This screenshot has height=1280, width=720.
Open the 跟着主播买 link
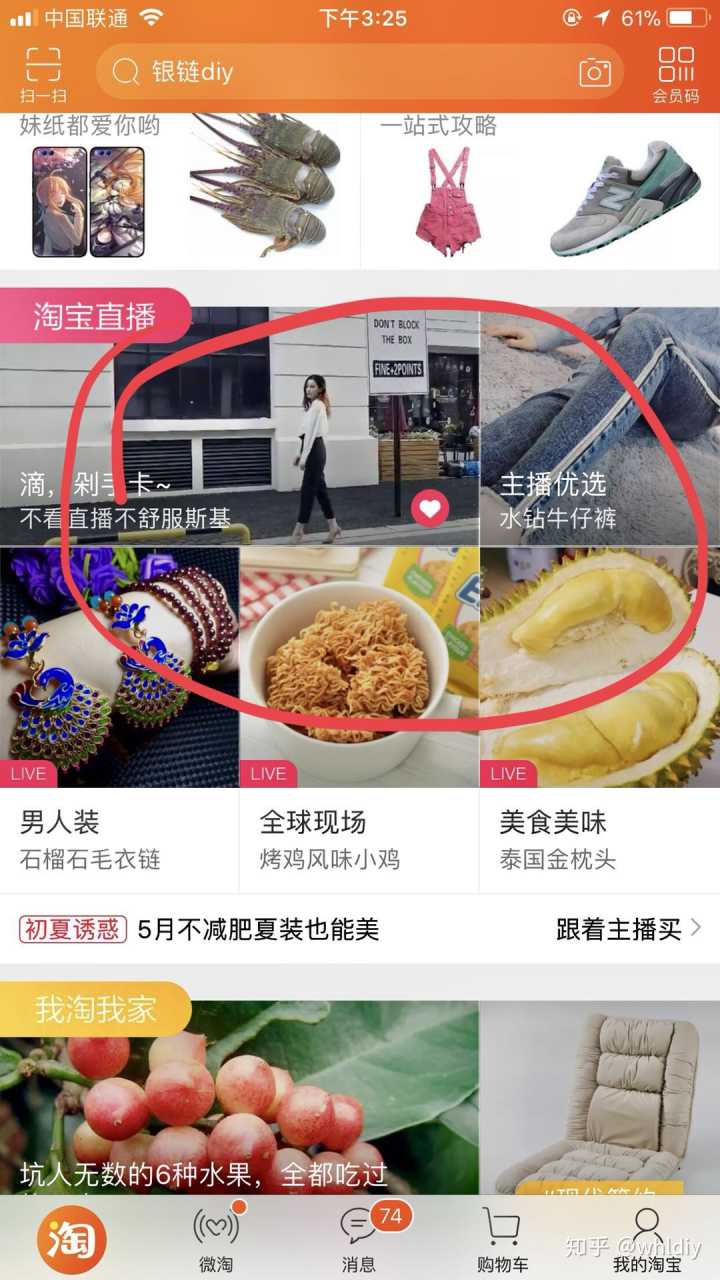click(628, 929)
